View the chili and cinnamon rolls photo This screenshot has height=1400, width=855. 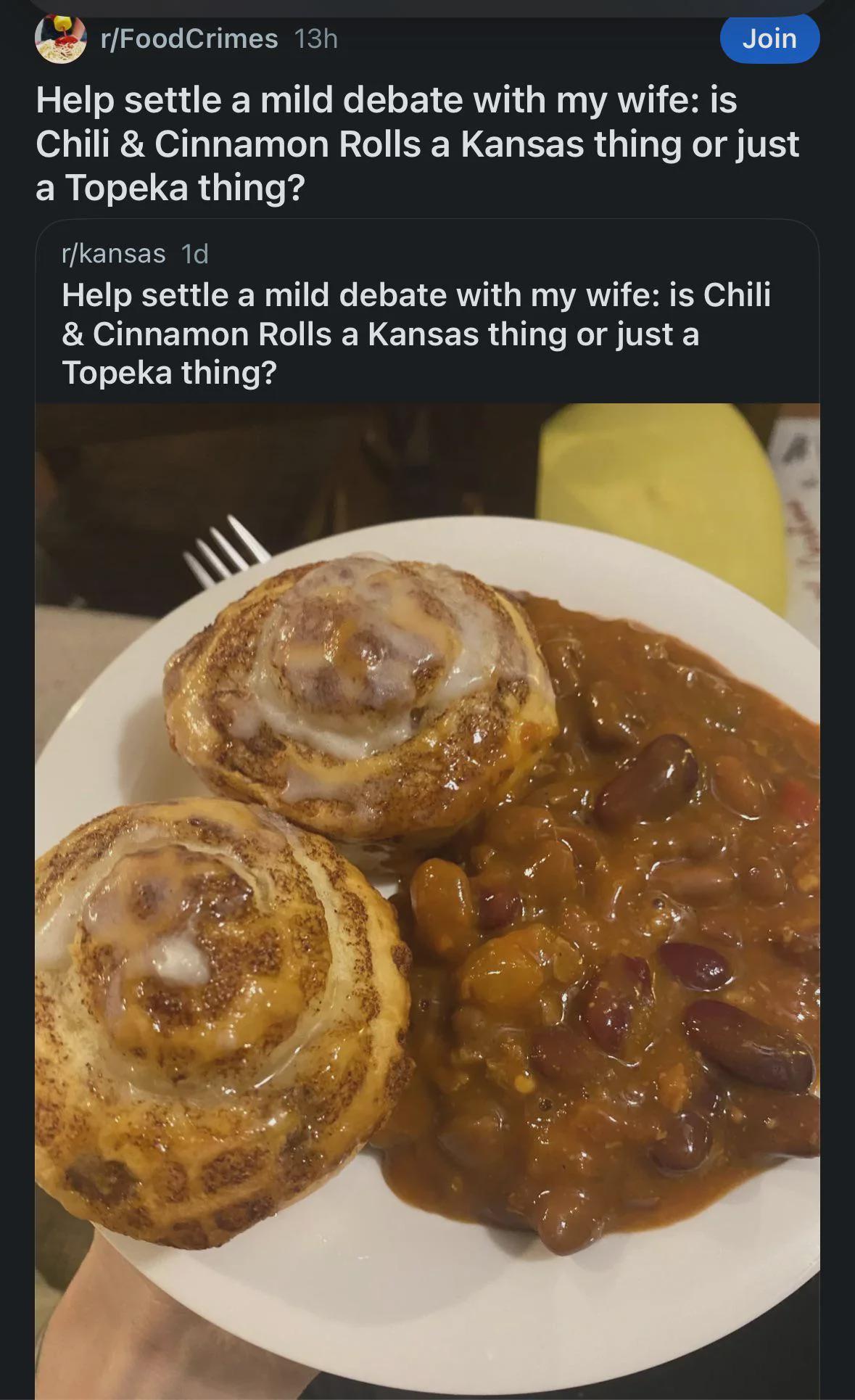(x=427, y=899)
